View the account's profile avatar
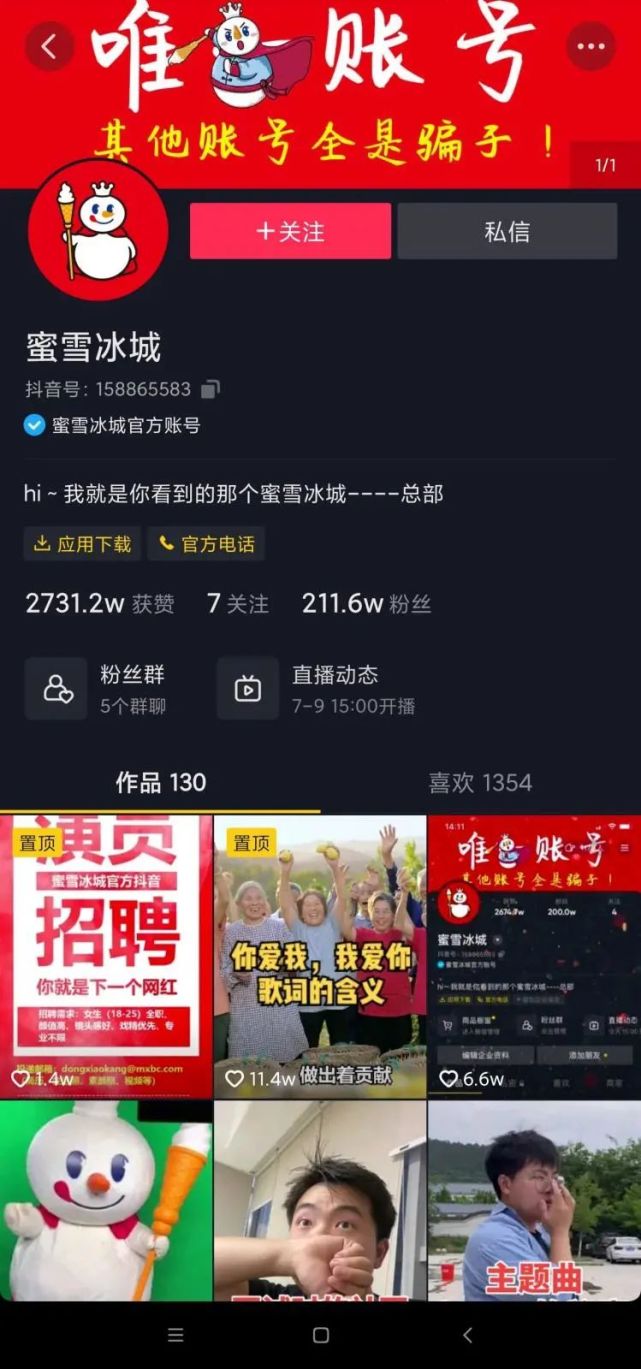This screenshot has height=1369, width=641. tap(97, 231)
